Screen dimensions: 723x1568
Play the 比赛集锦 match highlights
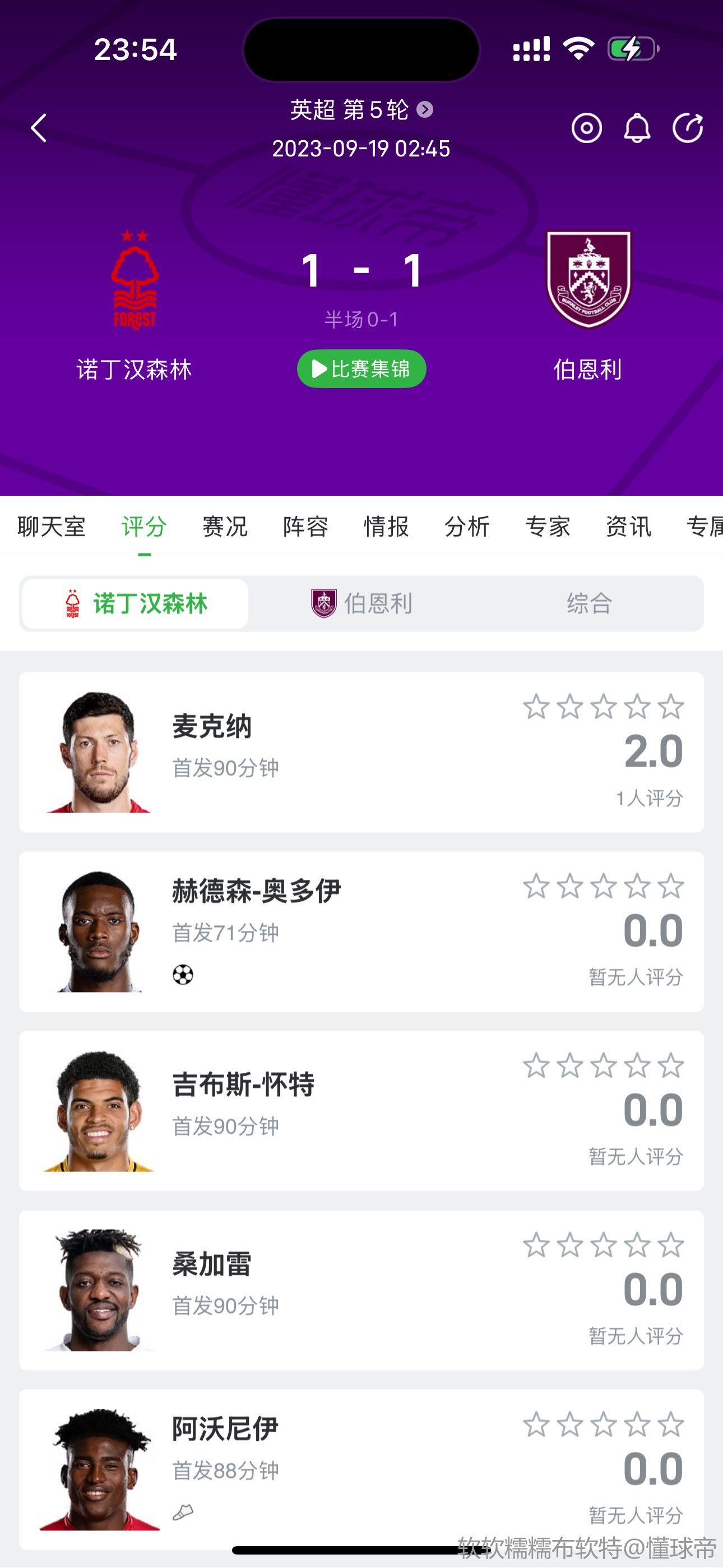point(361,369)
